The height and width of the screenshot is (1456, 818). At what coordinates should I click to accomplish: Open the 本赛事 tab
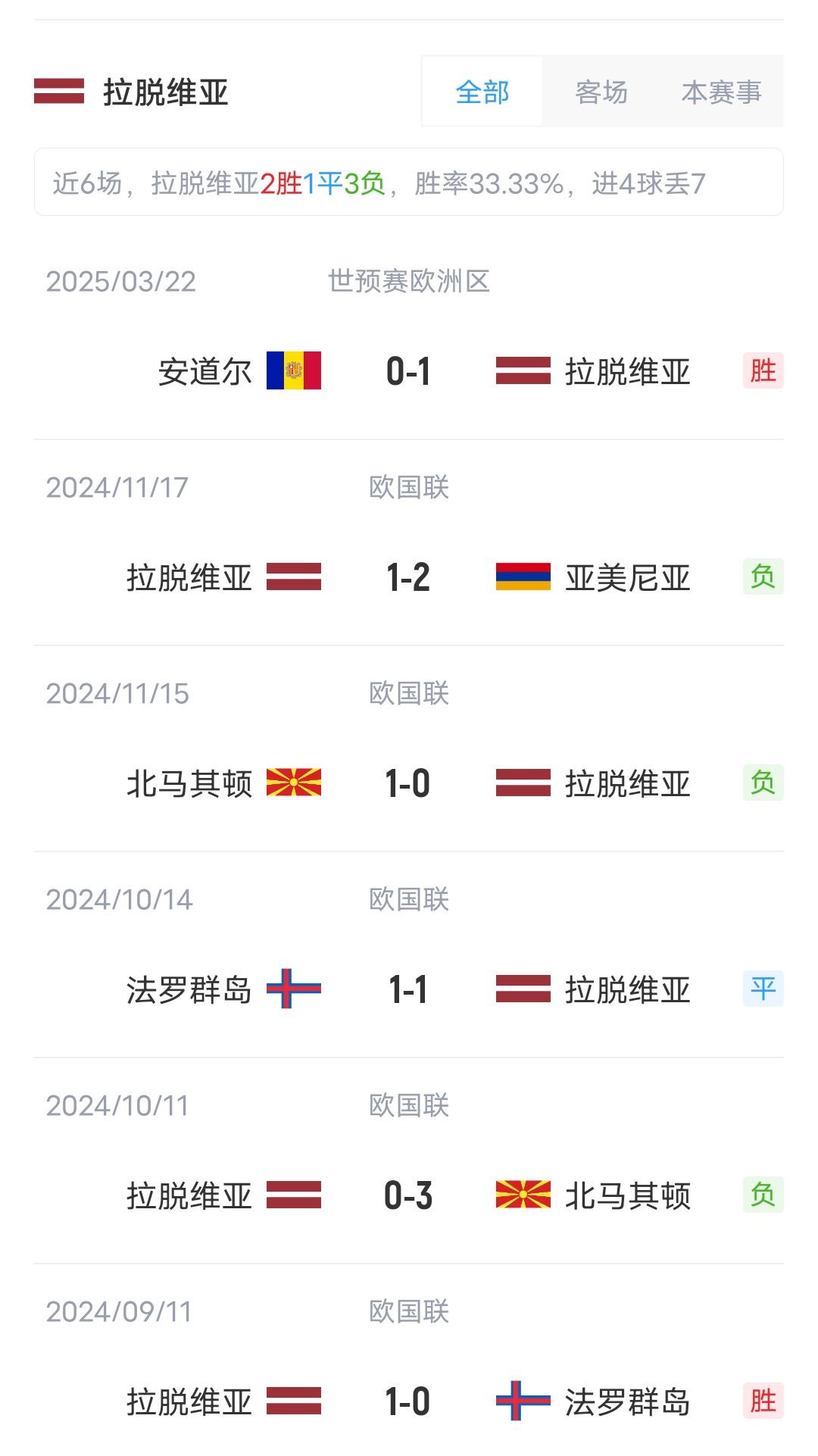[723, 92]
